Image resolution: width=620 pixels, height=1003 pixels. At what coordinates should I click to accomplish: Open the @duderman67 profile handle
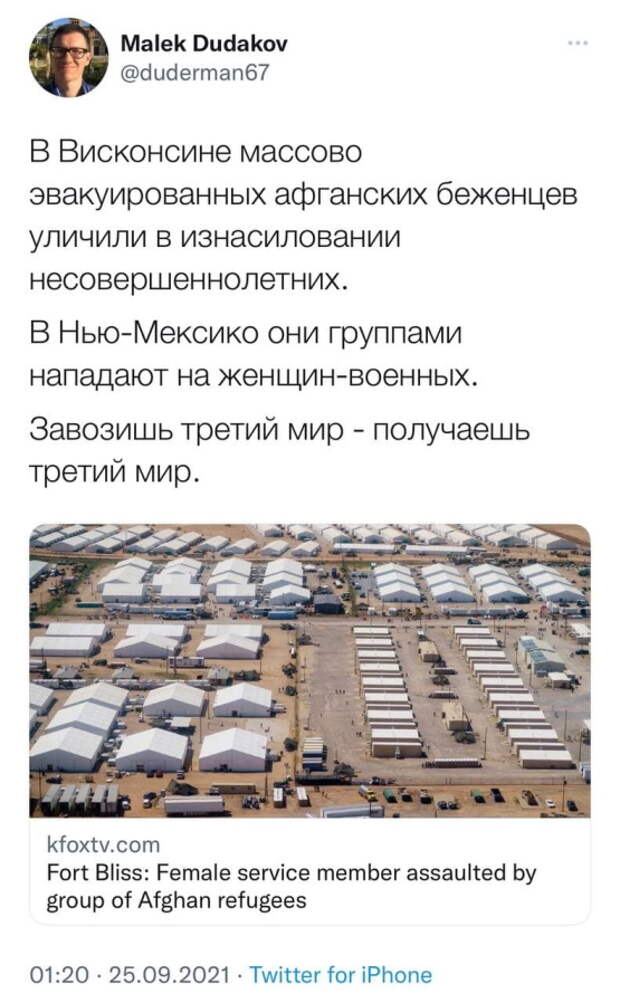pos(195,70)
